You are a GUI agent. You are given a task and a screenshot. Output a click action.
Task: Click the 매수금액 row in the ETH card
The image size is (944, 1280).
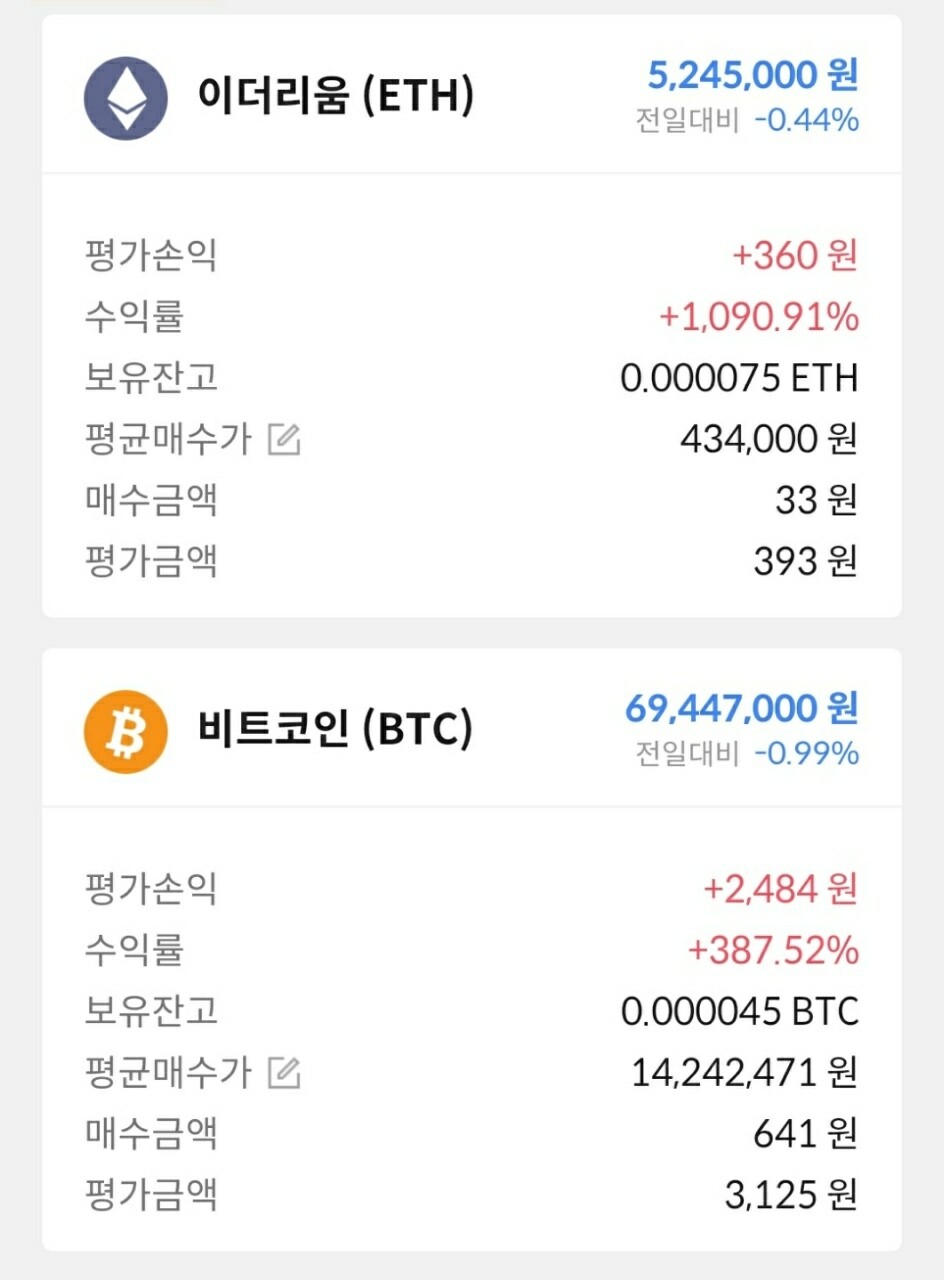pos(472,501)
